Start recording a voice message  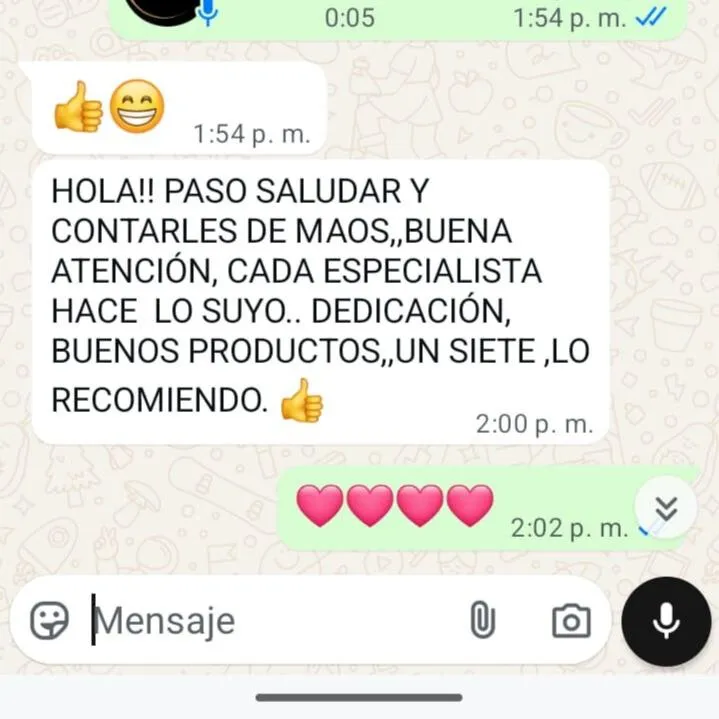666,621
